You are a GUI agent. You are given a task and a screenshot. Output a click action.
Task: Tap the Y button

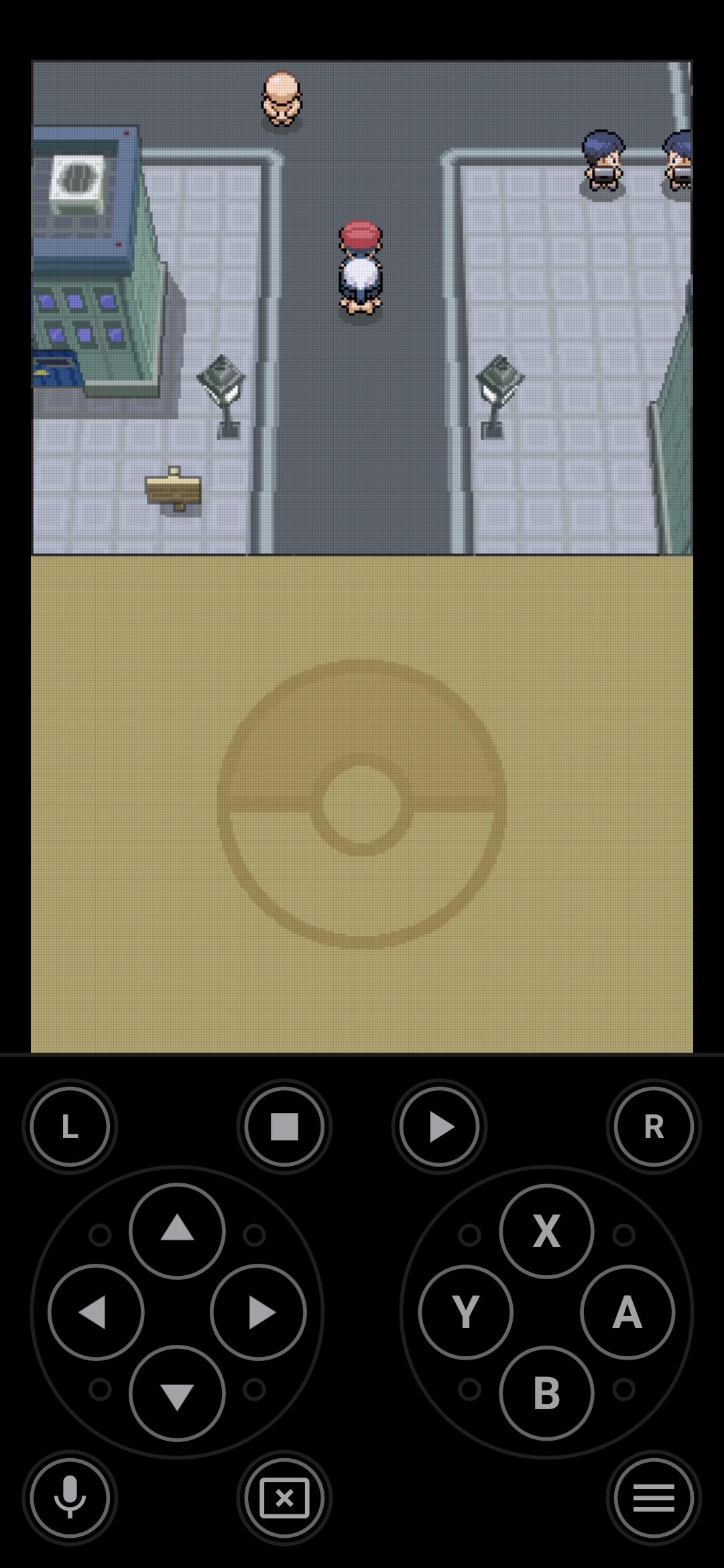pyautogui.click(x=465, y=1311)
